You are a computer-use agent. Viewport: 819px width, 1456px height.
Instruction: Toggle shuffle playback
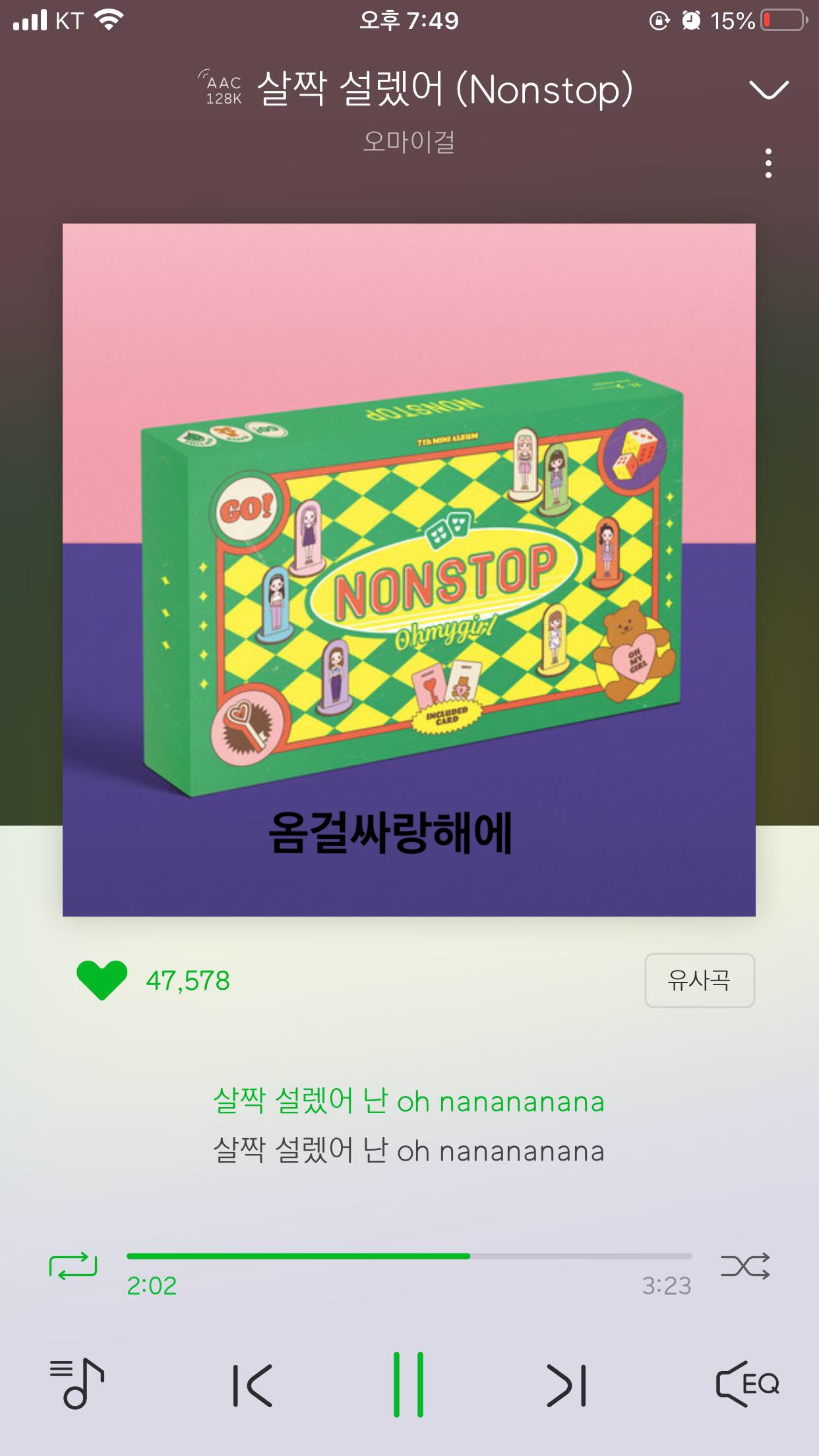745,1266
